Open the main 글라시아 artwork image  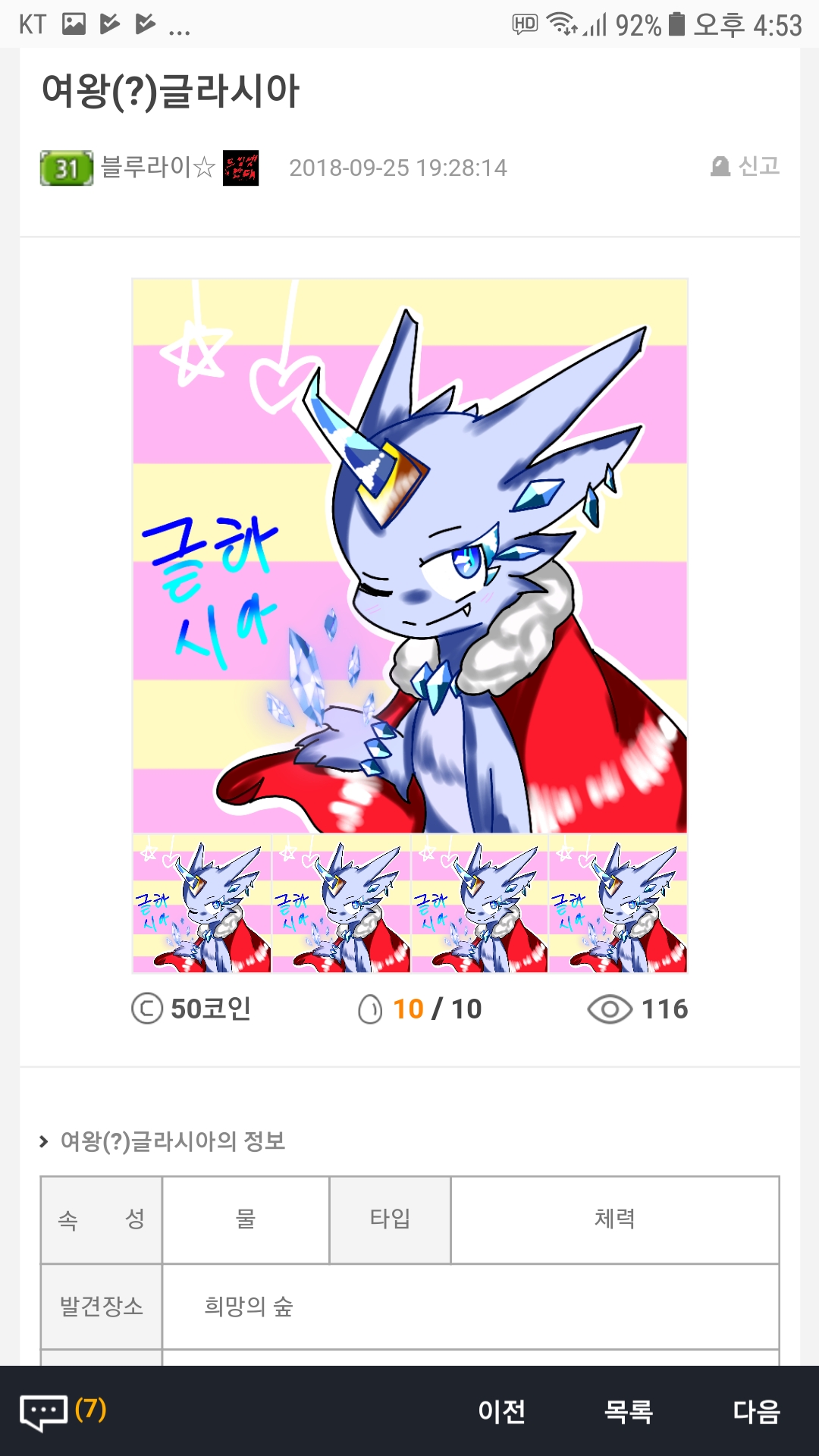[x=409, y=555]
